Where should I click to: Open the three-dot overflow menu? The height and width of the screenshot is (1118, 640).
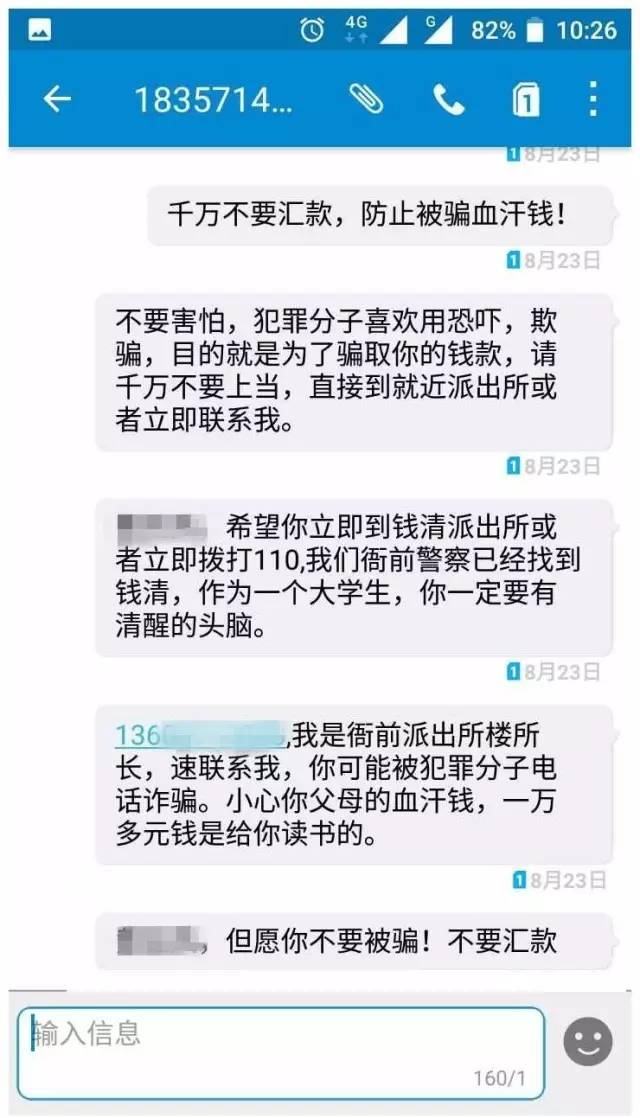pos(594,98)
